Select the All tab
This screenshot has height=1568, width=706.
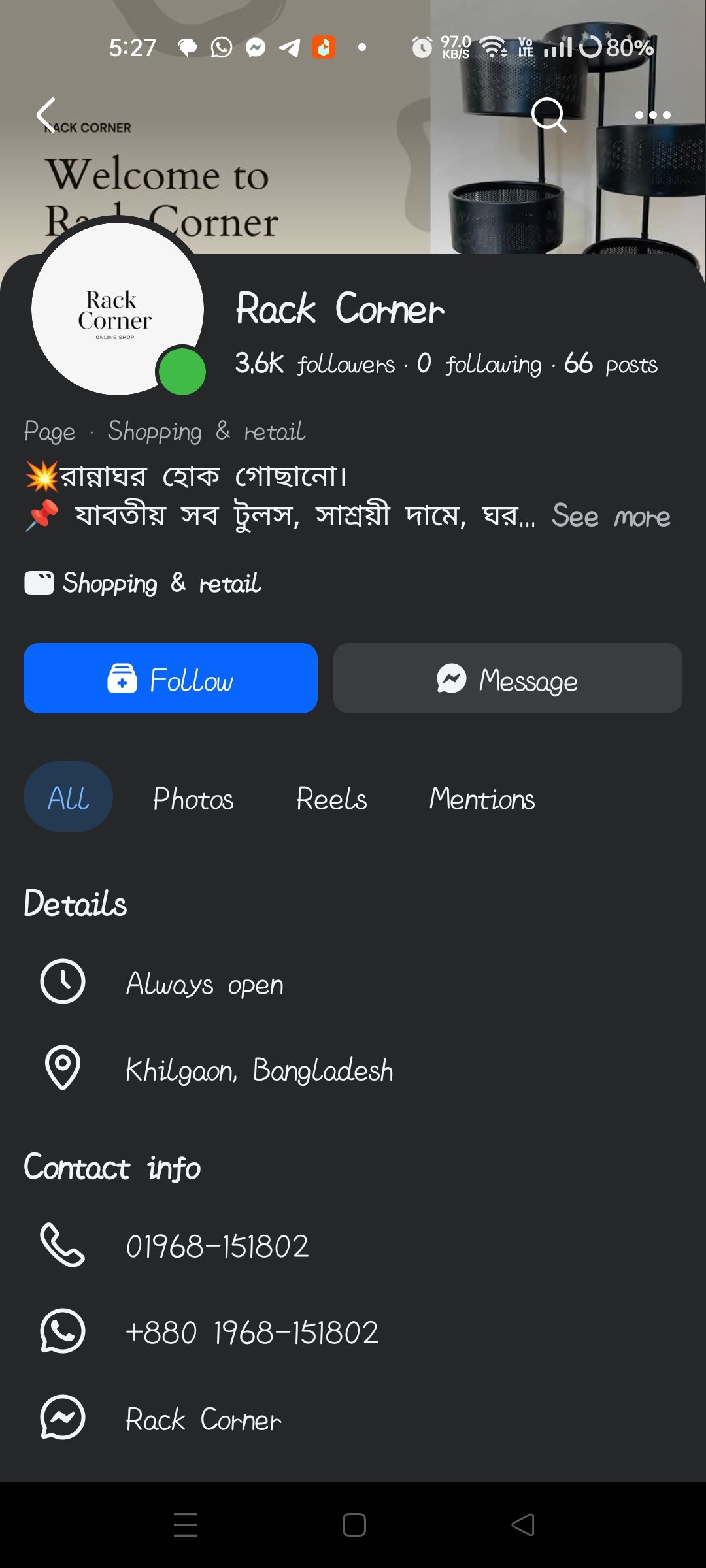68,797
